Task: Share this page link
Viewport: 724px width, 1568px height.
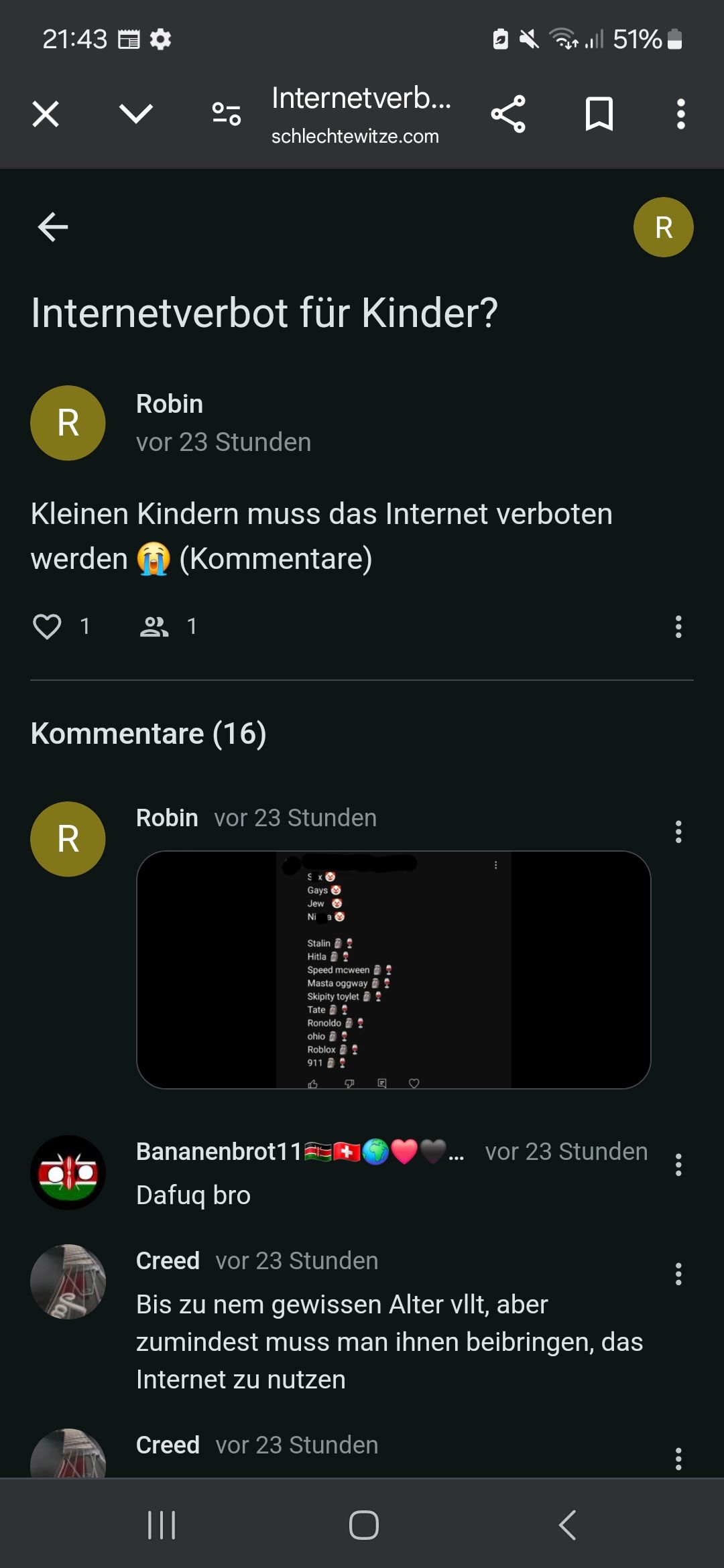Action: [508, 114]
